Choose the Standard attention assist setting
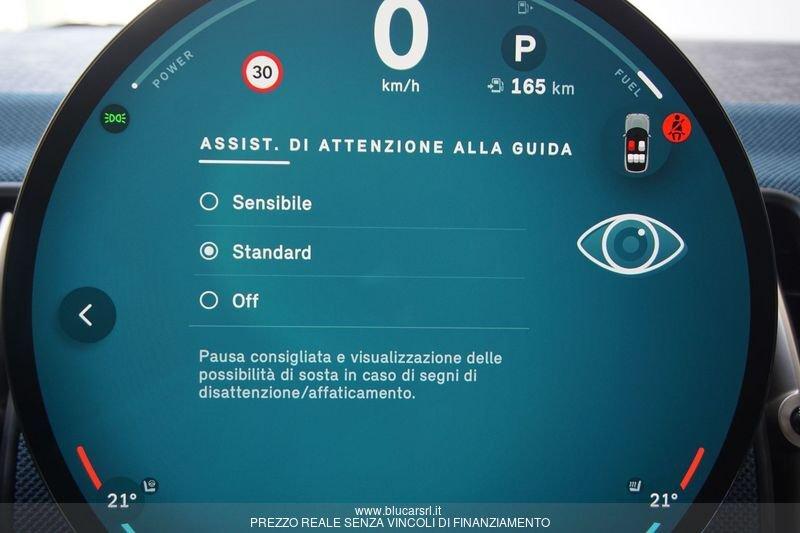This screenshot has height=533, width=800. 209,252
